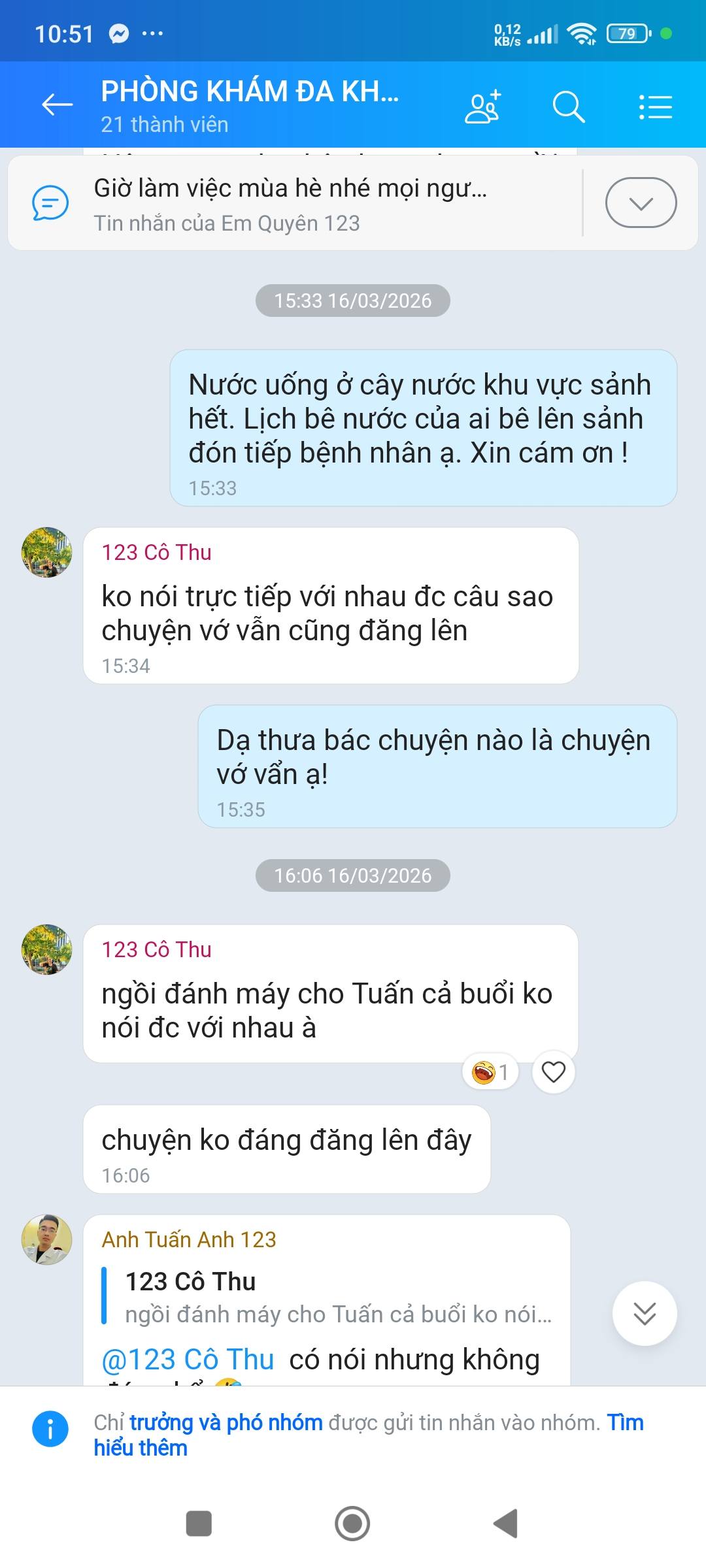This screenshot has width=706, height=1568.
Task: Go back from the group chat
Action: [57, 105]
